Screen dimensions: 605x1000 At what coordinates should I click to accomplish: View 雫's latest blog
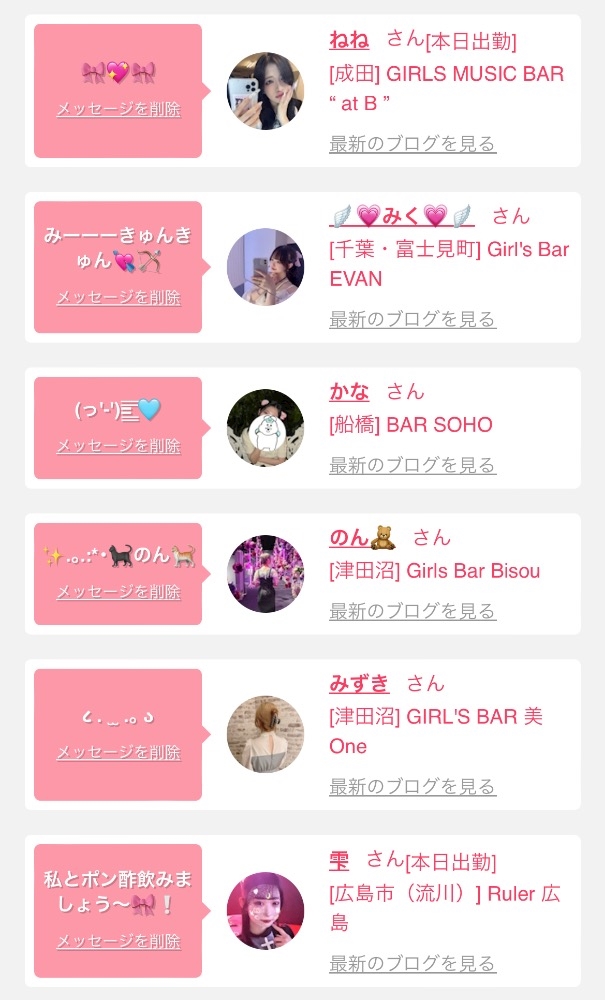point(412,964)
